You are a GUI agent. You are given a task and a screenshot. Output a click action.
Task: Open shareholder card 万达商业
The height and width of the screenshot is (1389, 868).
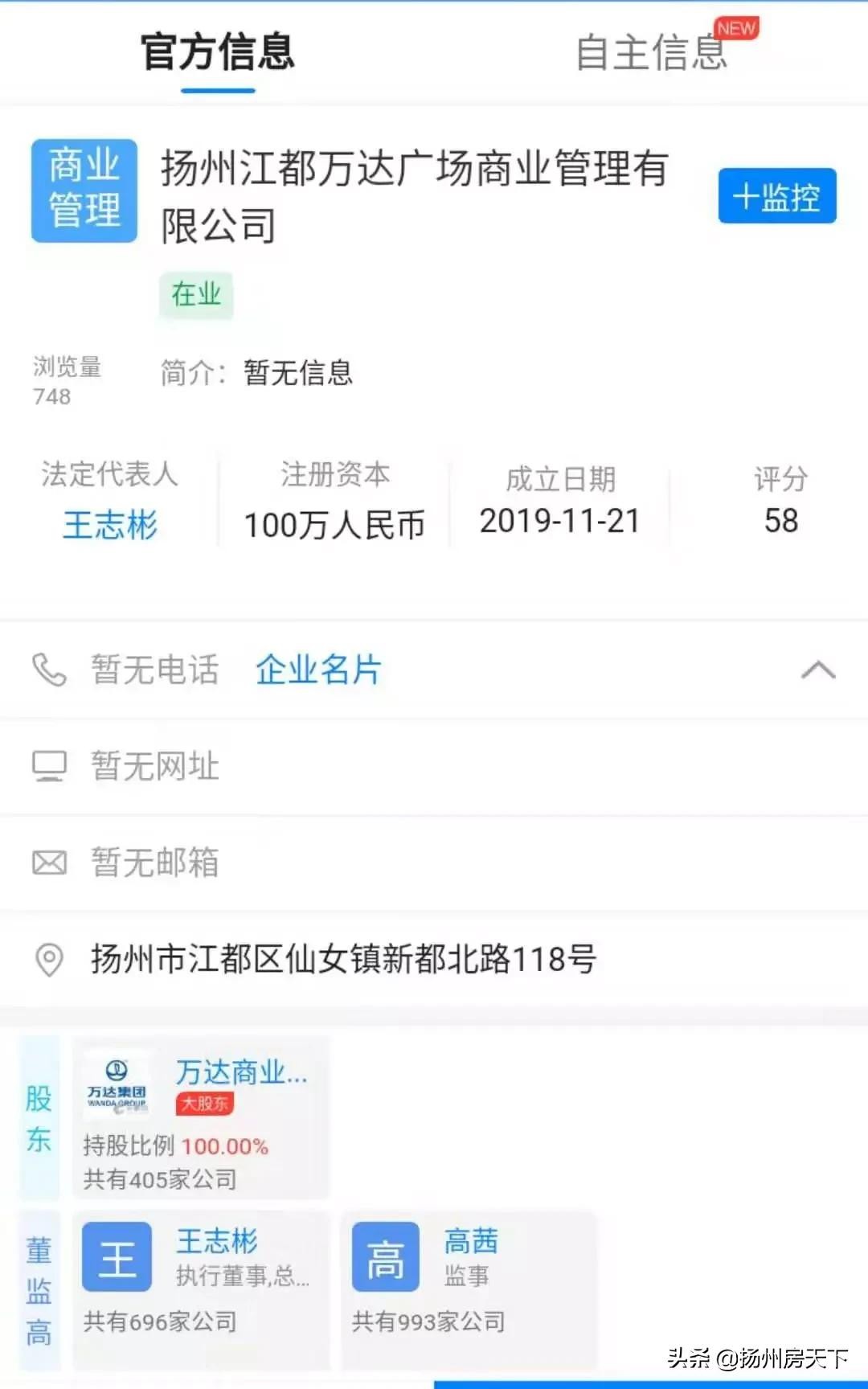click(201, 1117)
